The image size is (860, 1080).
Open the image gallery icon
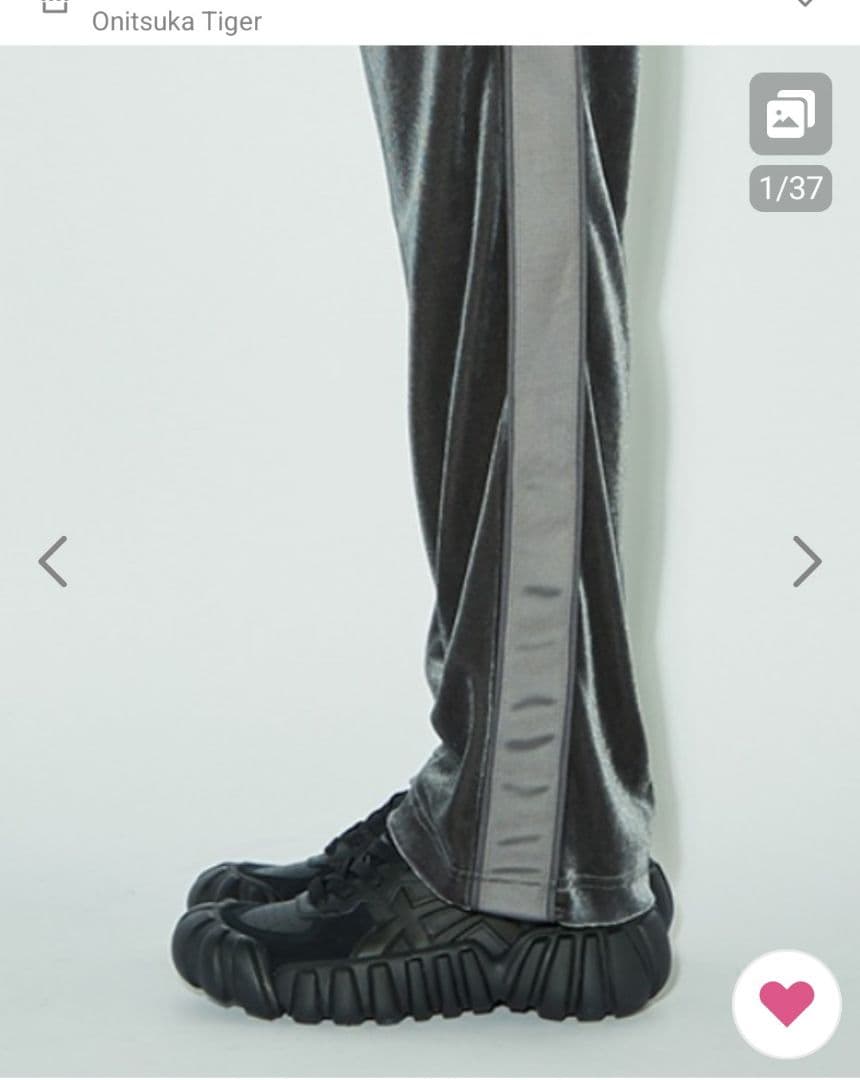(790, 114)
